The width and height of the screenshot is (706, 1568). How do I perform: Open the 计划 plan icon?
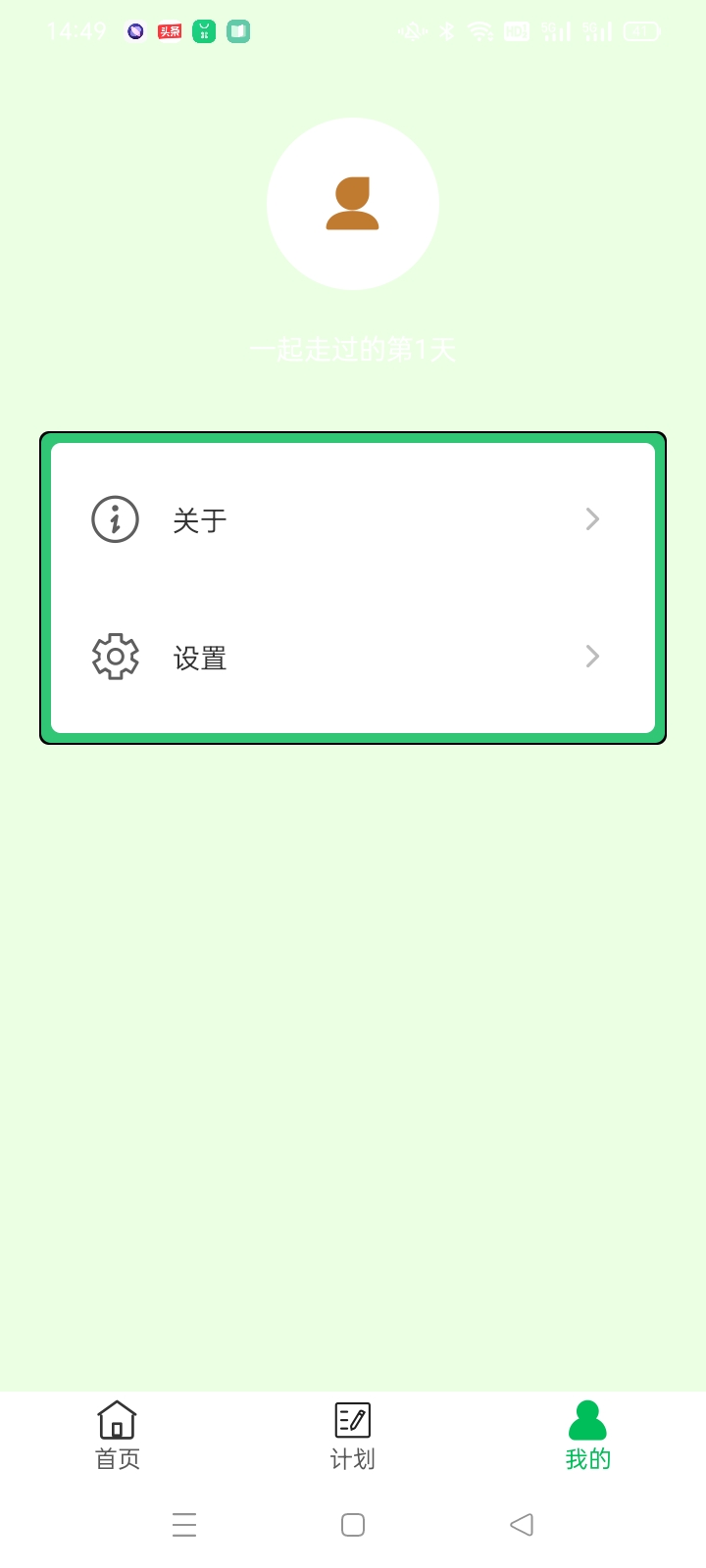coord(352,1418)
